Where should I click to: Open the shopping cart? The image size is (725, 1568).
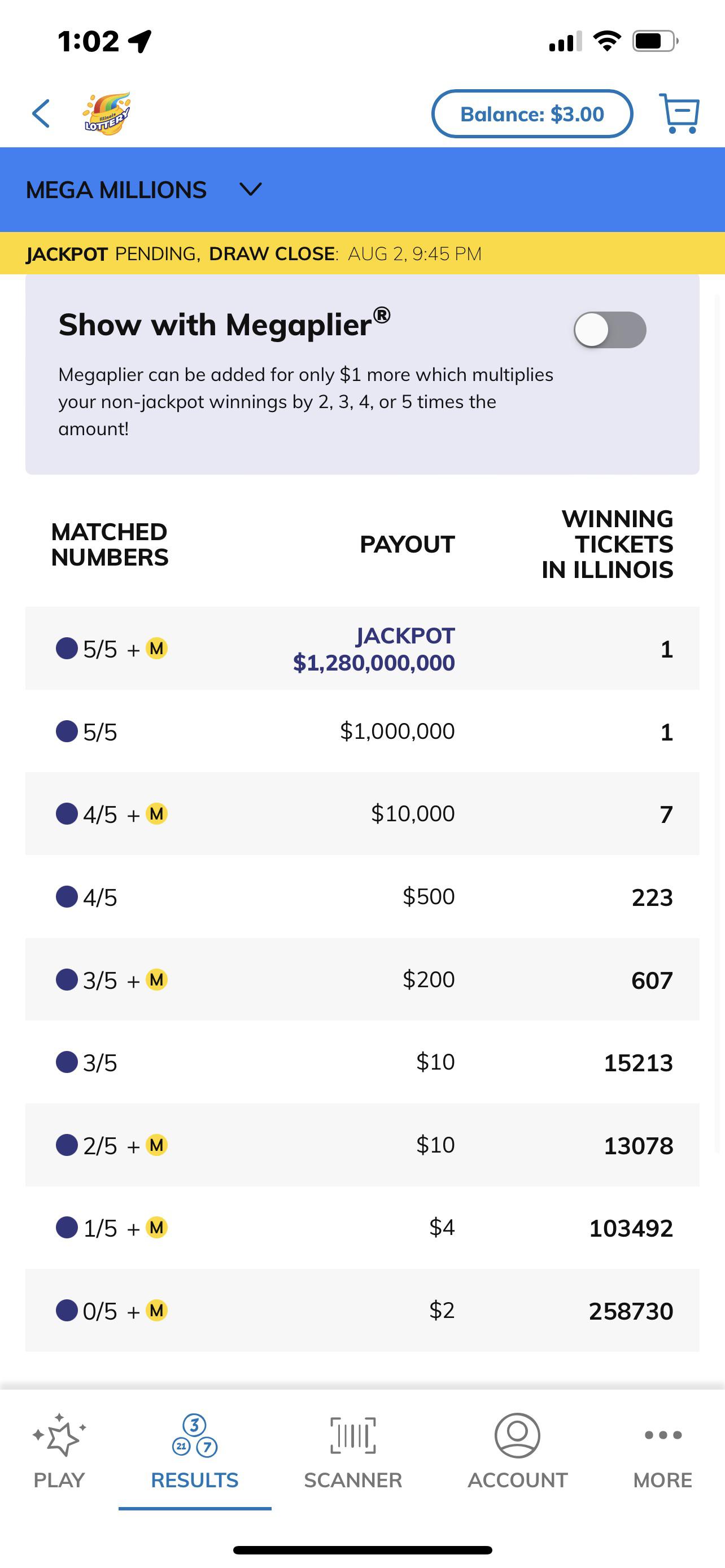(x=679, y=113)
